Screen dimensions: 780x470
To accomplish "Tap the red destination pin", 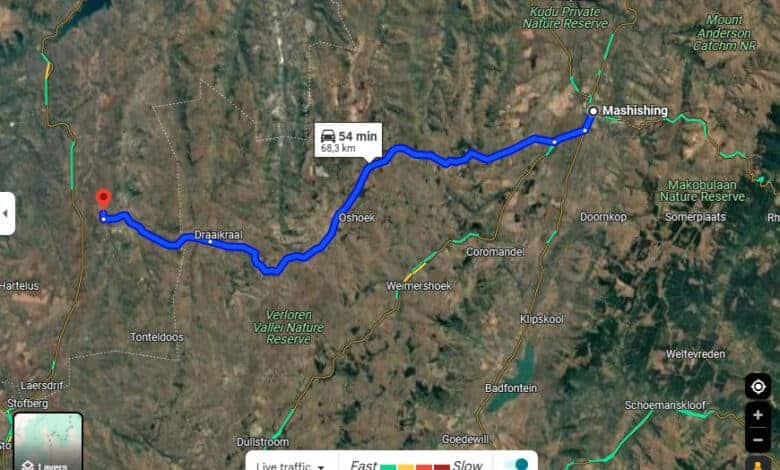I will click(103, 199).
